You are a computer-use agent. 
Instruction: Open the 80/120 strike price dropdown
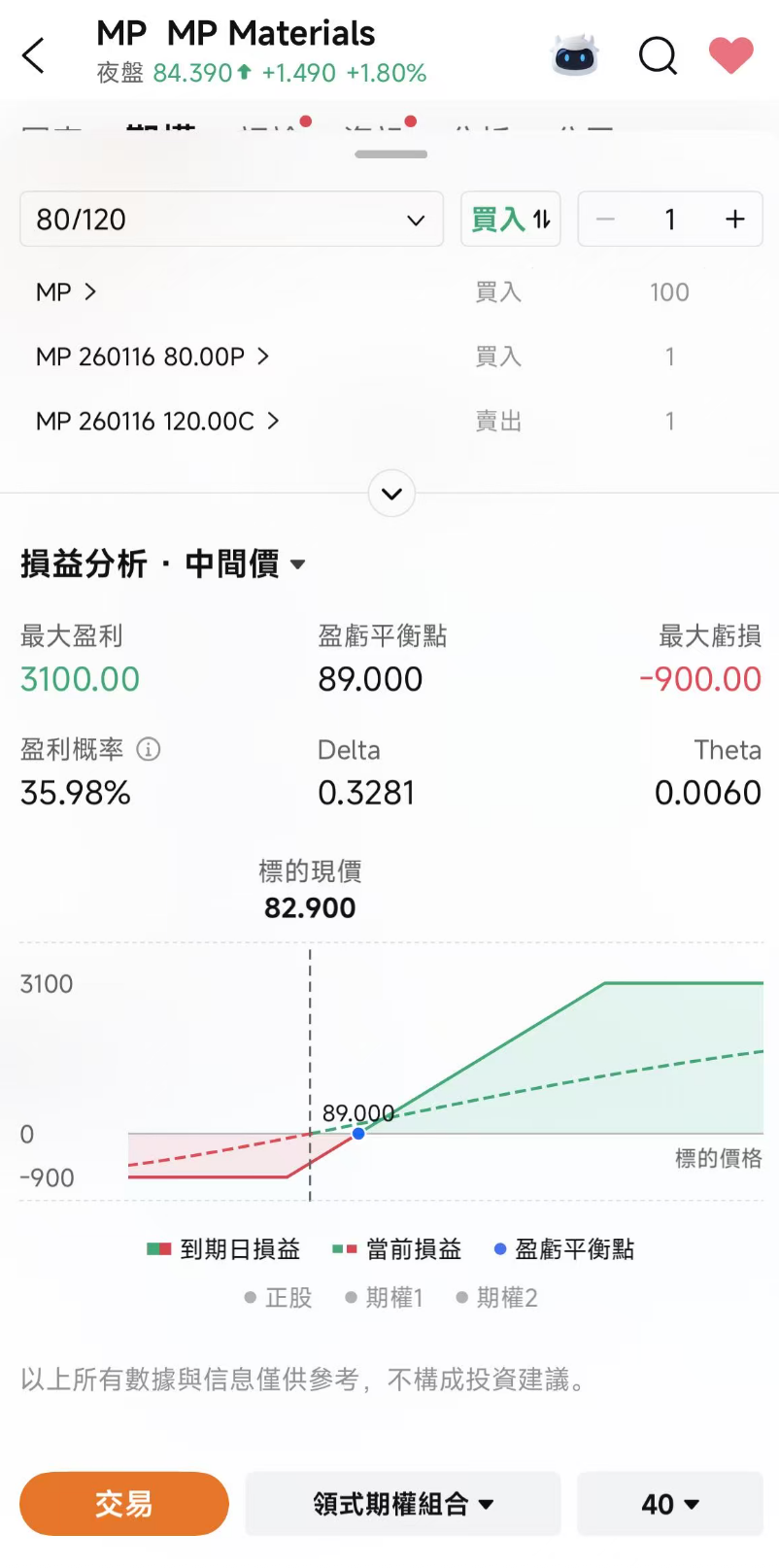point(231,220)
